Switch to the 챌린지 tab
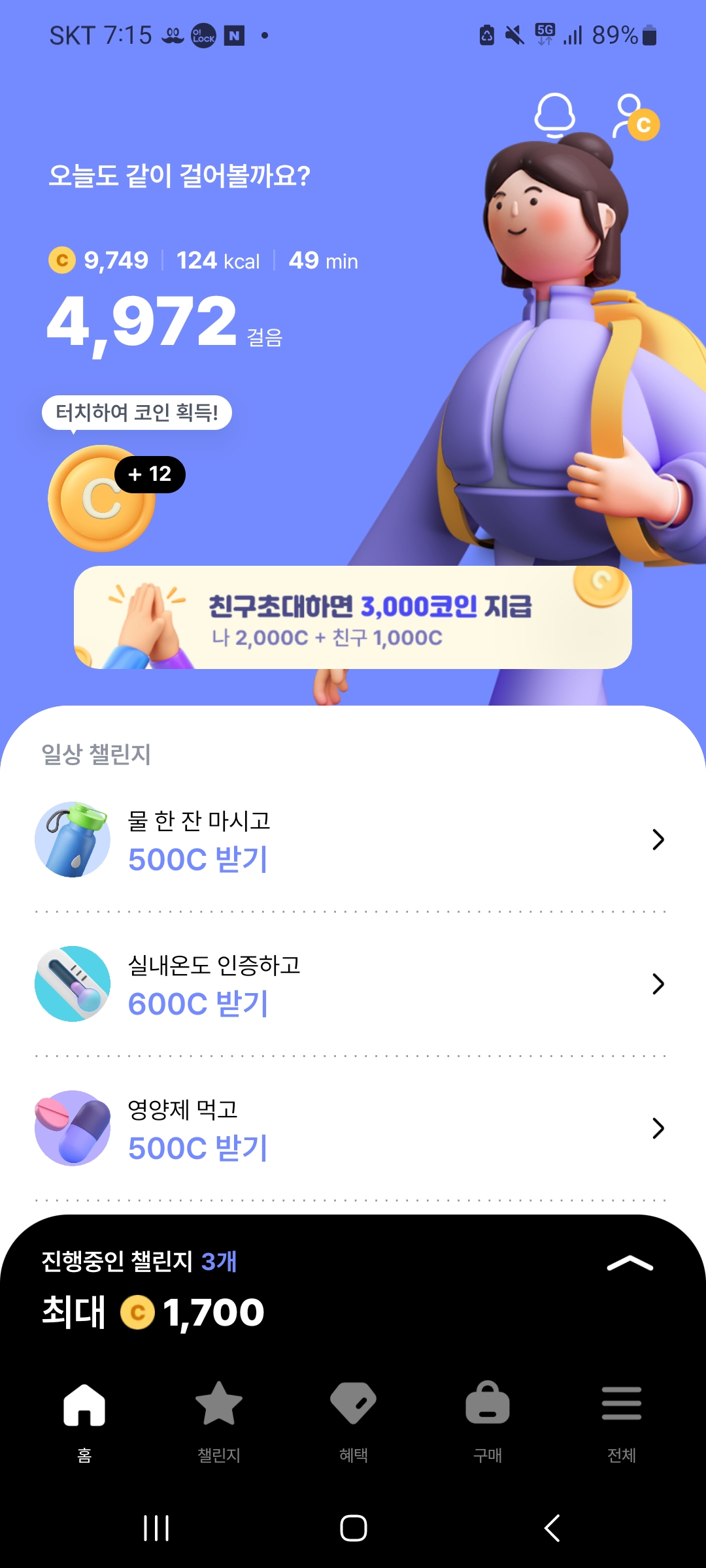Screen dimensions: 706x1568 pos(219,1418)
